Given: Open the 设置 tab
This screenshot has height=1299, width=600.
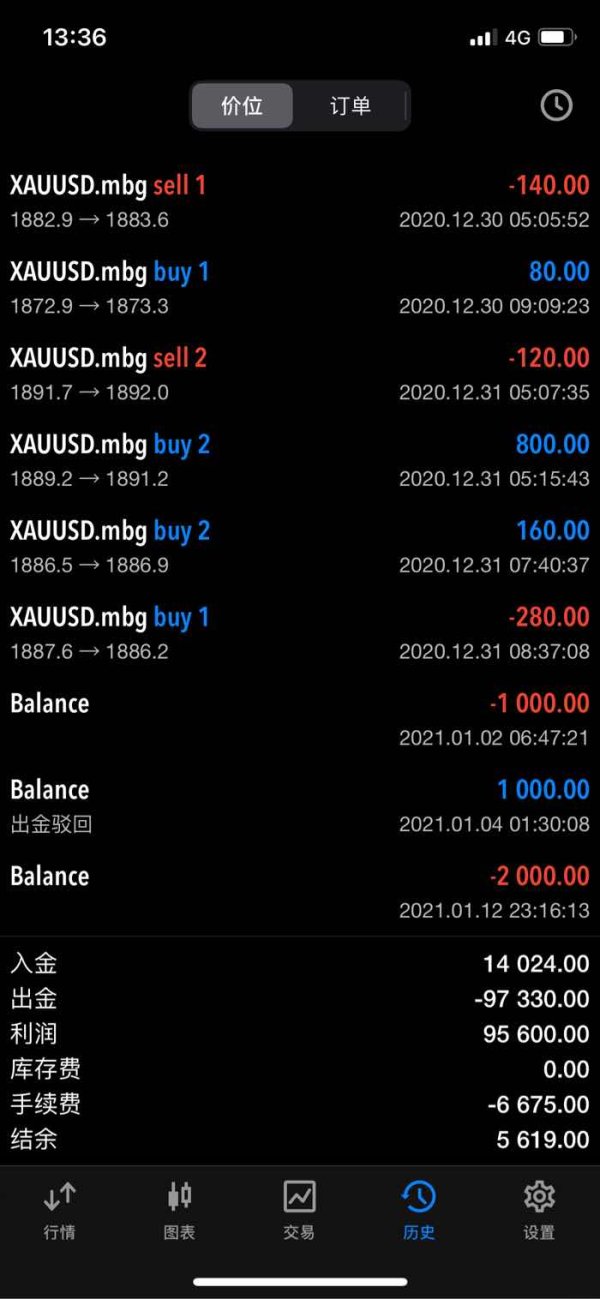Looking at the screenshot, I should [539, 1209].
